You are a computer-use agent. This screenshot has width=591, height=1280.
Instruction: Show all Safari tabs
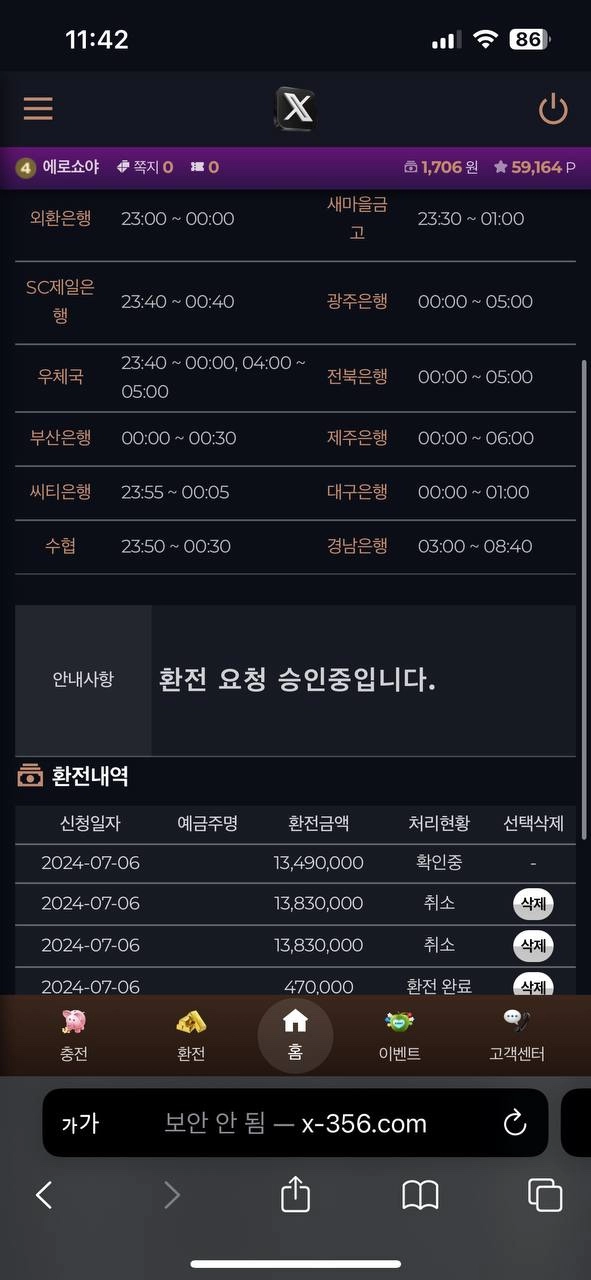pyautogui.click(x=545, y=1194)
